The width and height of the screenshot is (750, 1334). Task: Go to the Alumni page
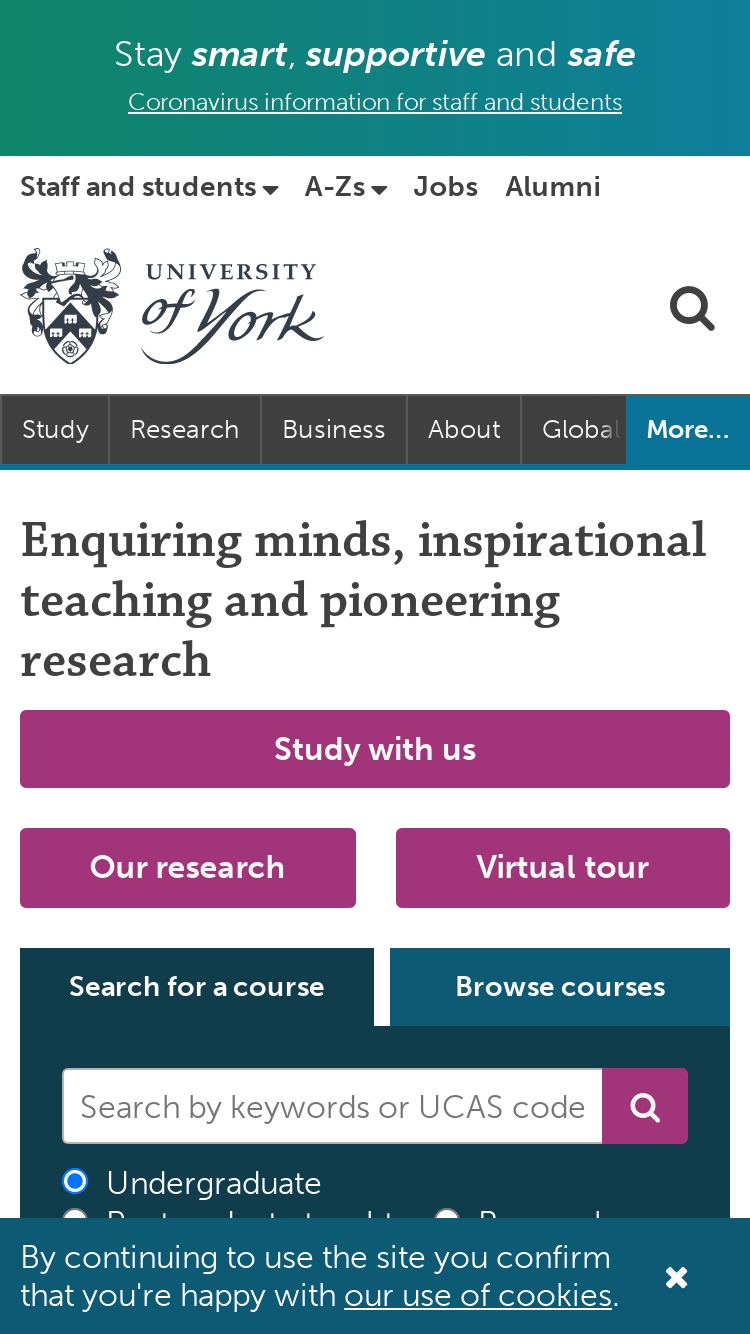click(x=553, y=187)
